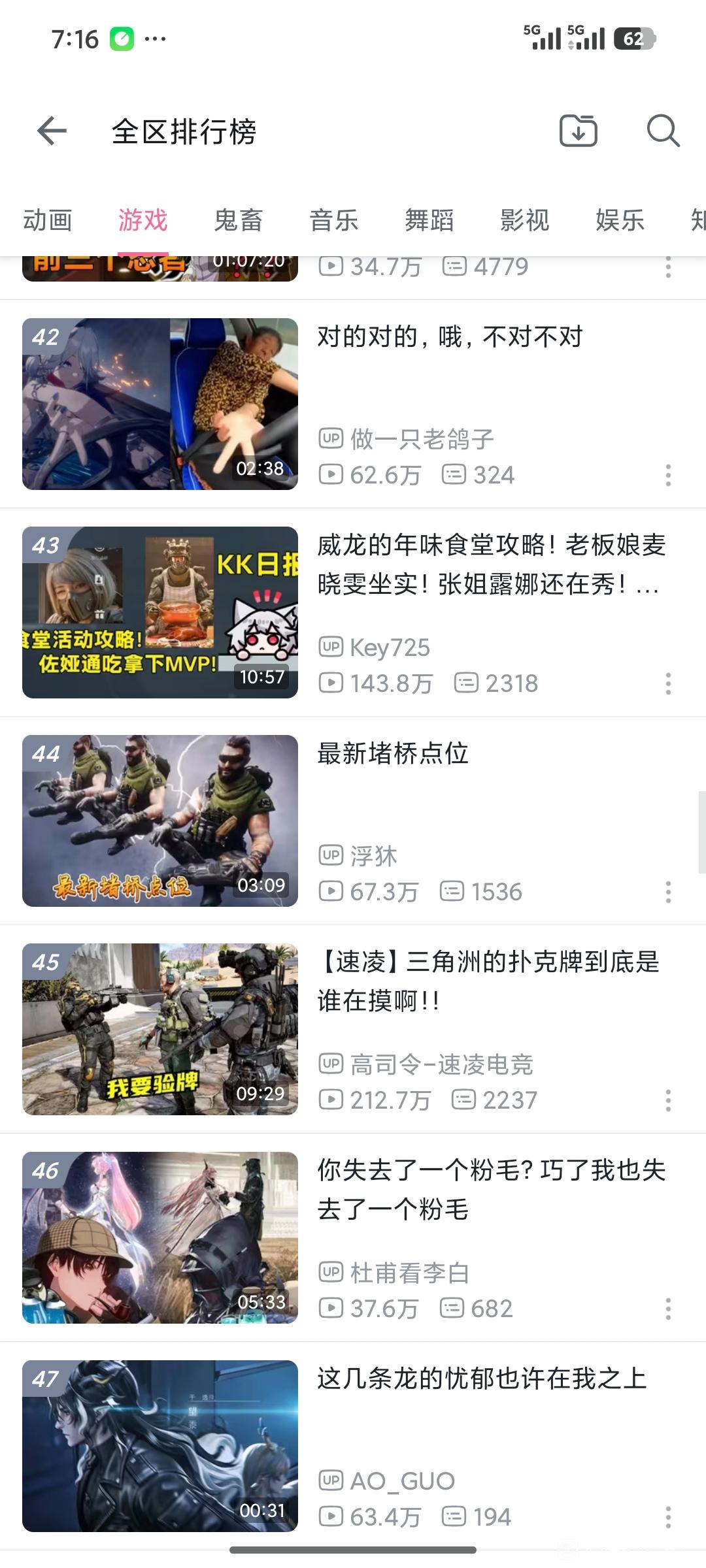Viewport: 706px width, 1568px height.
Task: Show more options for Key725's video
Action: point(668,683)
